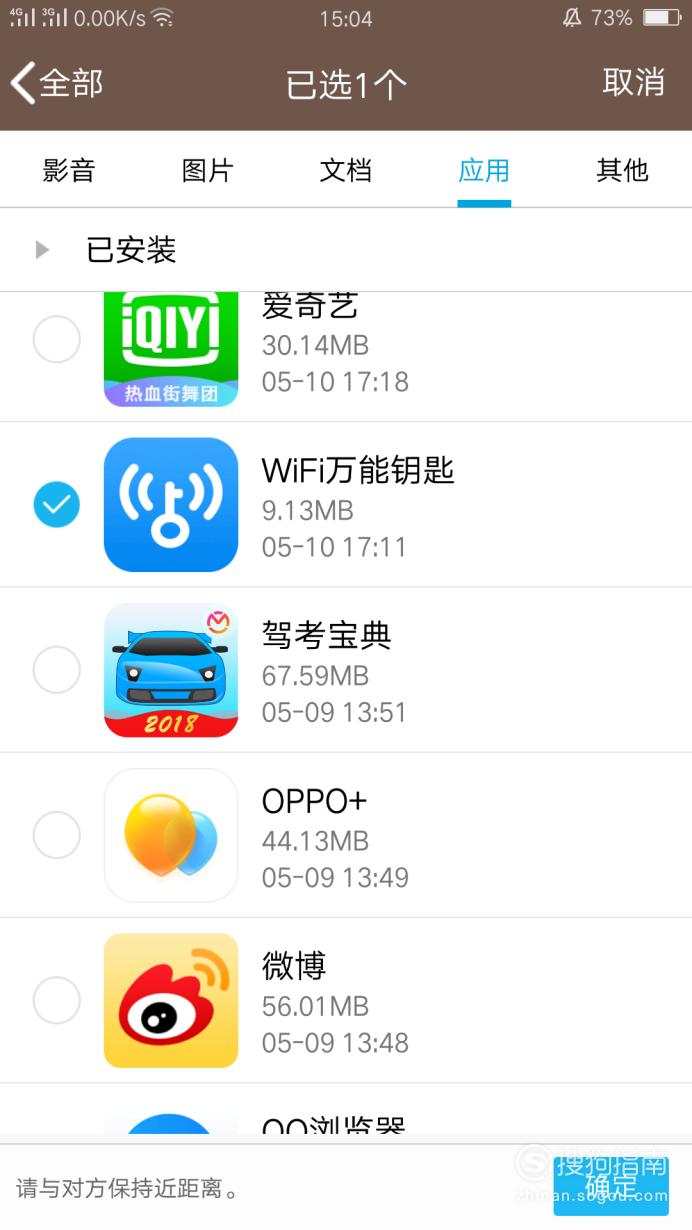Image resolution: width=692 pixels, height=1230 pixels.
Task: Check the 驾考宝典 app
Action: [x=57, y=670]
